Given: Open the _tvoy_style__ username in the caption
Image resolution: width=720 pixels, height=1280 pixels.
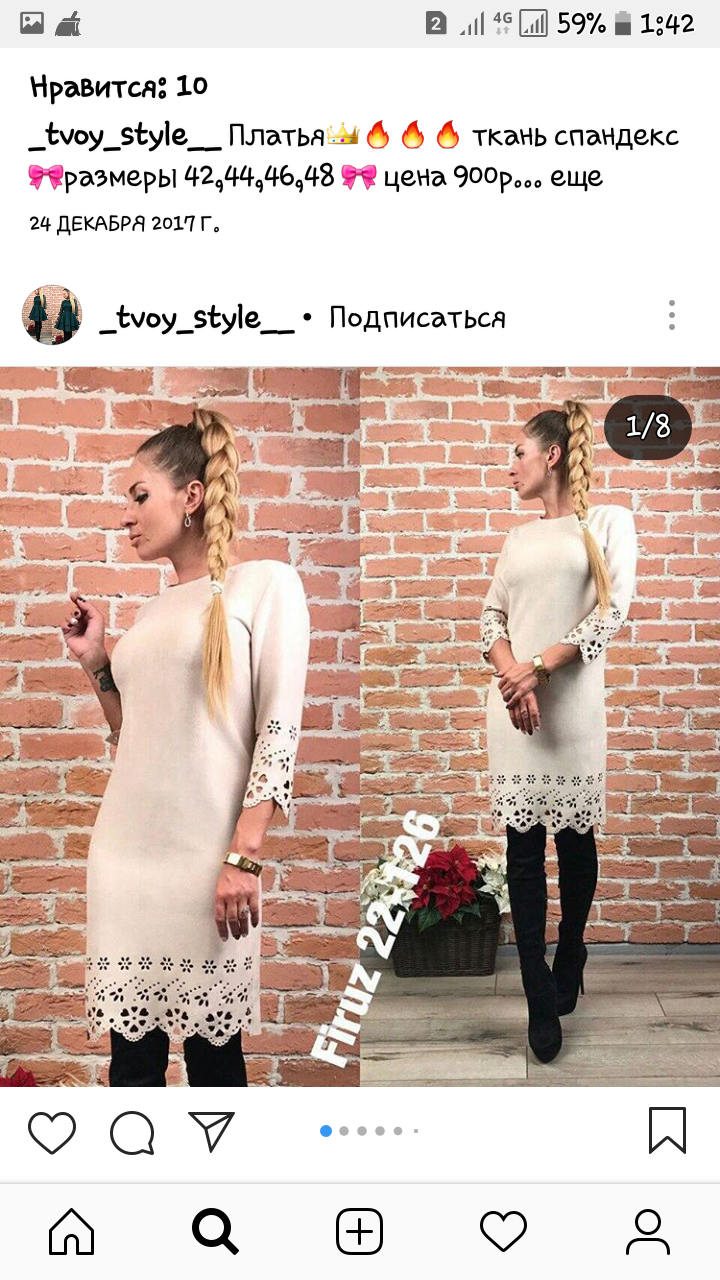Looking at the screenshot, I should click(x=125, y=135).
